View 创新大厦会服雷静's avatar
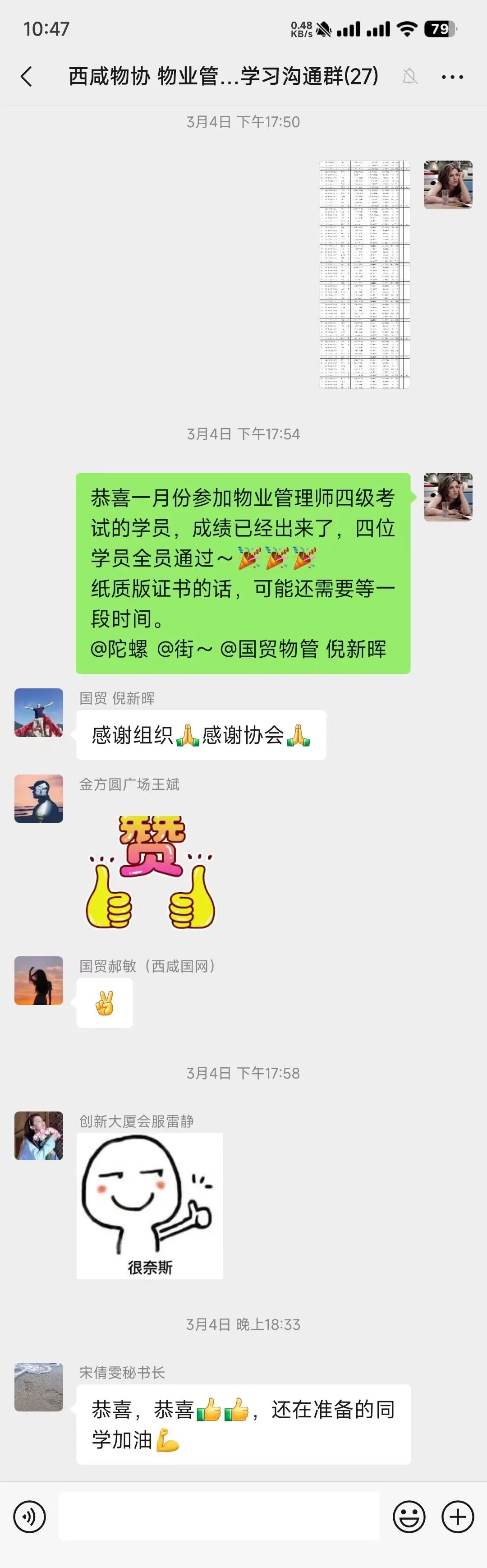The height and width of the screenshot is (1568, 487). coord(39,1136)
